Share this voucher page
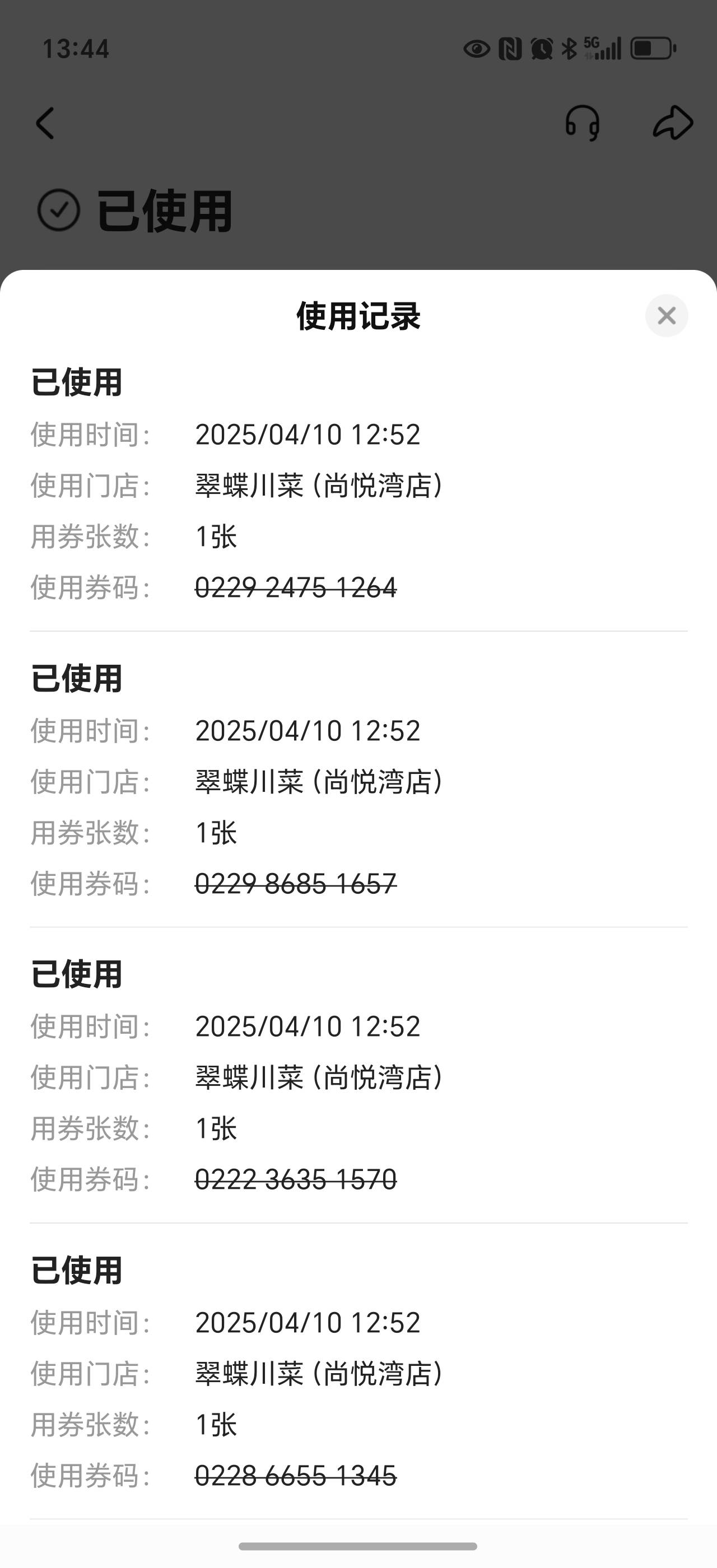 coord(673,122)
